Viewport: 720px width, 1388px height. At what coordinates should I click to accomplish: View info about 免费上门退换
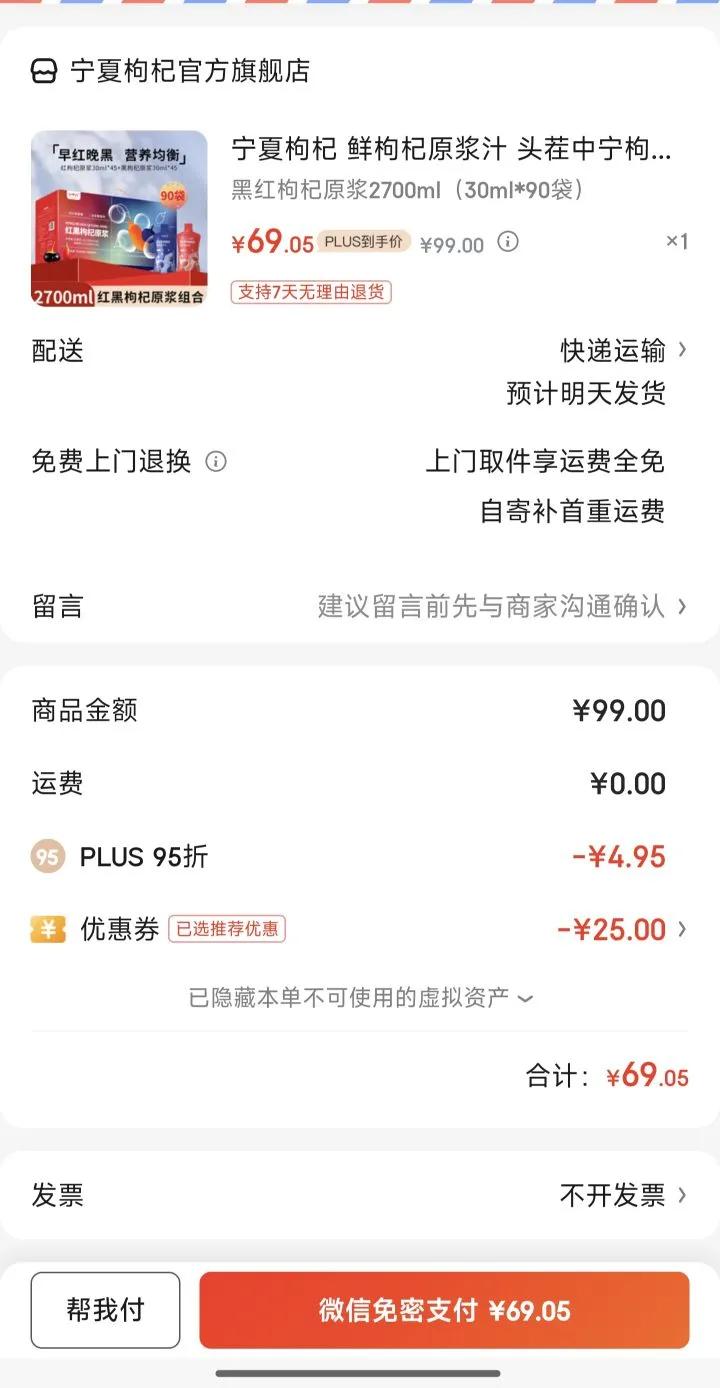[216, 461]
